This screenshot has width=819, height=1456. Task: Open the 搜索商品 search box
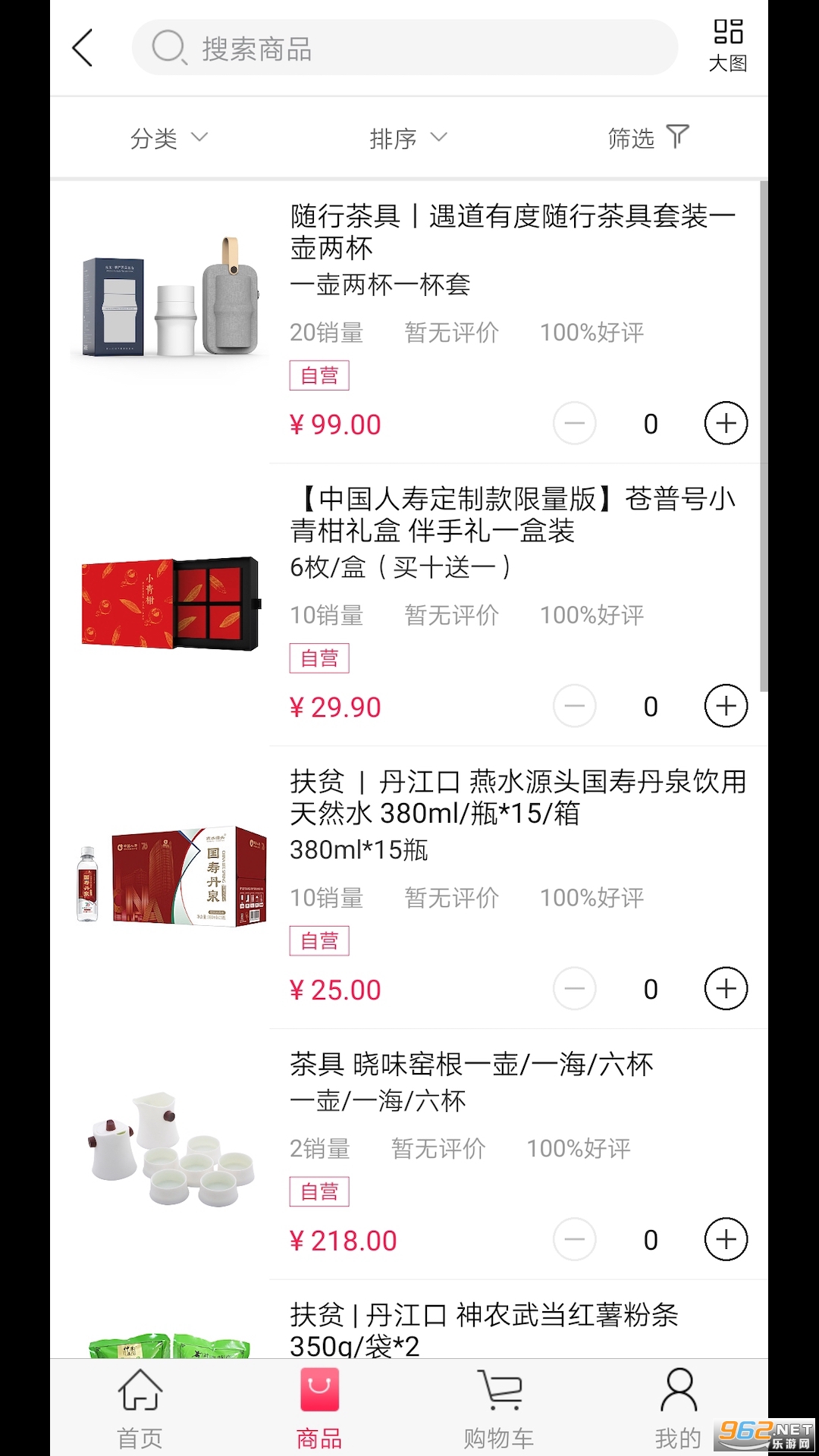405,49
